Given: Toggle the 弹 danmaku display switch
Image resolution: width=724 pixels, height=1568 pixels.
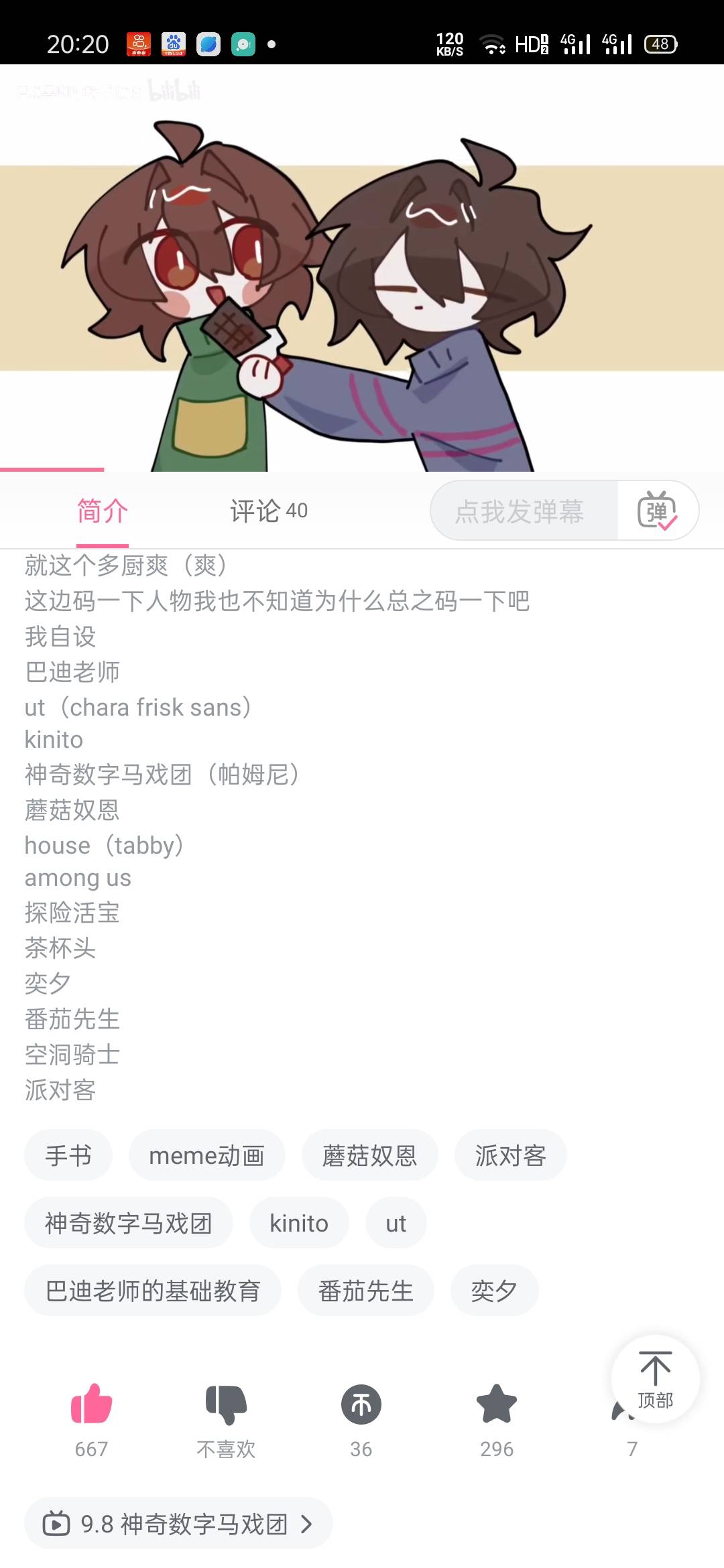Looking at the screenshot, I should [658, 511].
